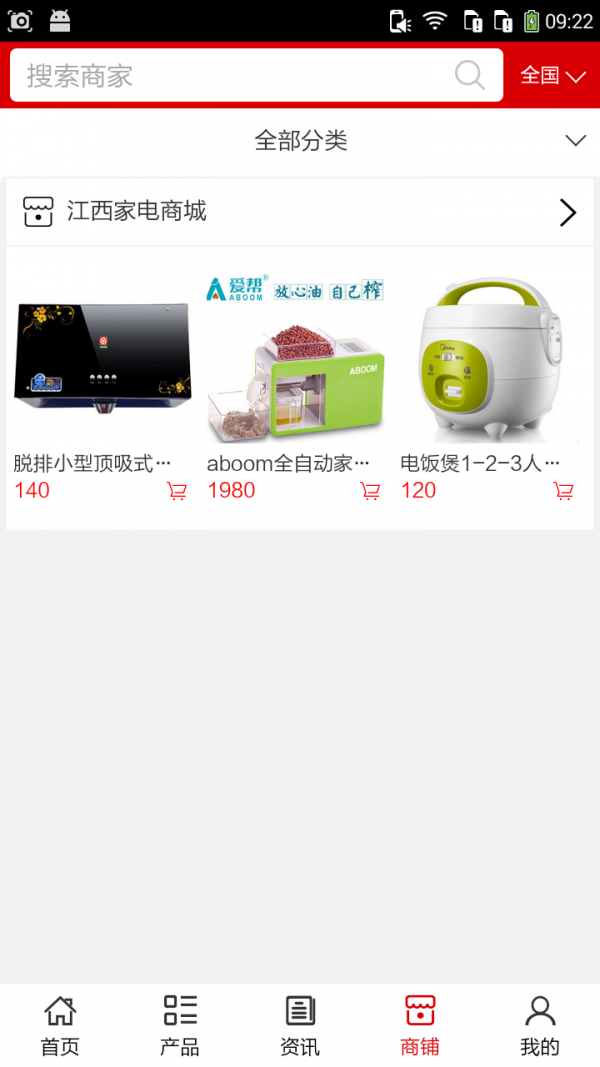Tap the magnifier search icon
This screenshot has width=600, height=1067.
469,76
